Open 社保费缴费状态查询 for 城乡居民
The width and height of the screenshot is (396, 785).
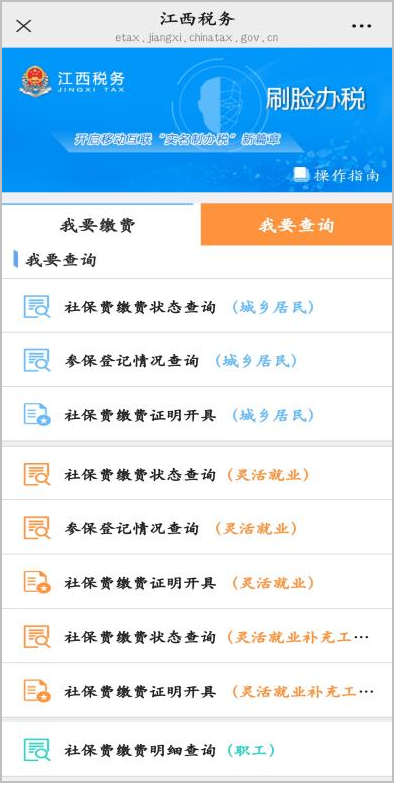pyautogui.click(x=197, y=306)
